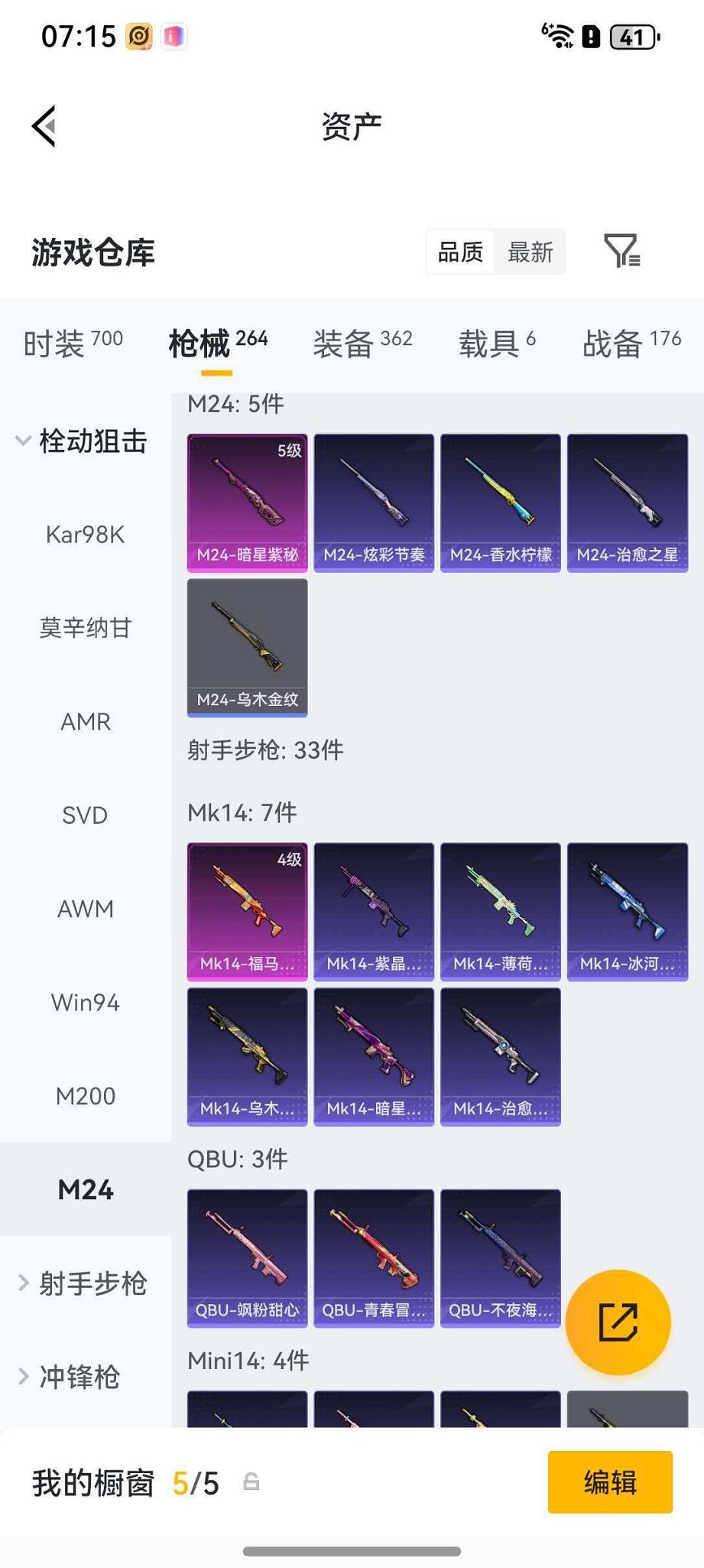Image resolution: width=704 pixels, height=1568 pixels.
Task: Tap the back arrow icon
Action: 44,125
